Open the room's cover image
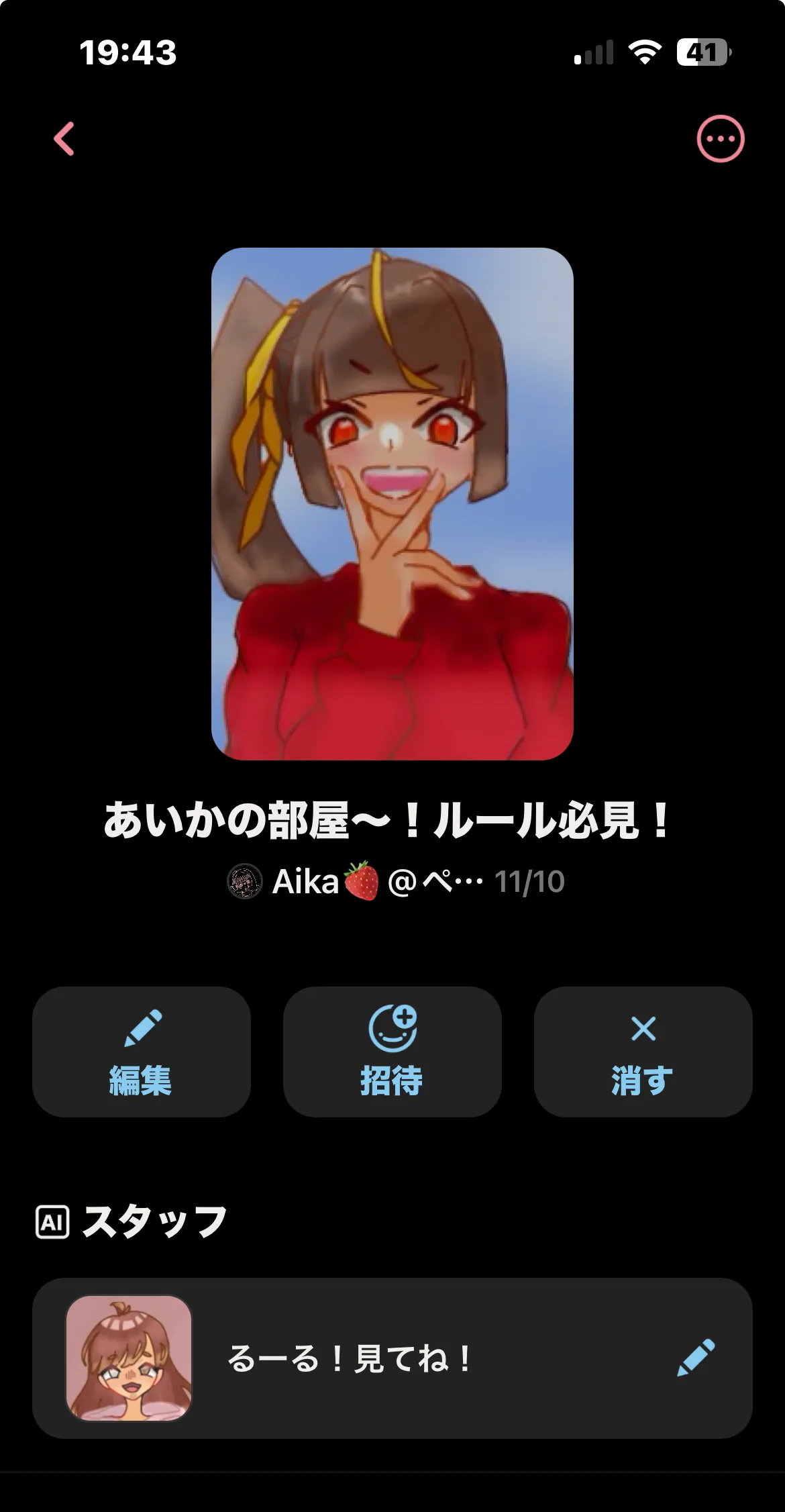Image resolution: width=785 pixels, height=1512 pixels. coord(392,504)
